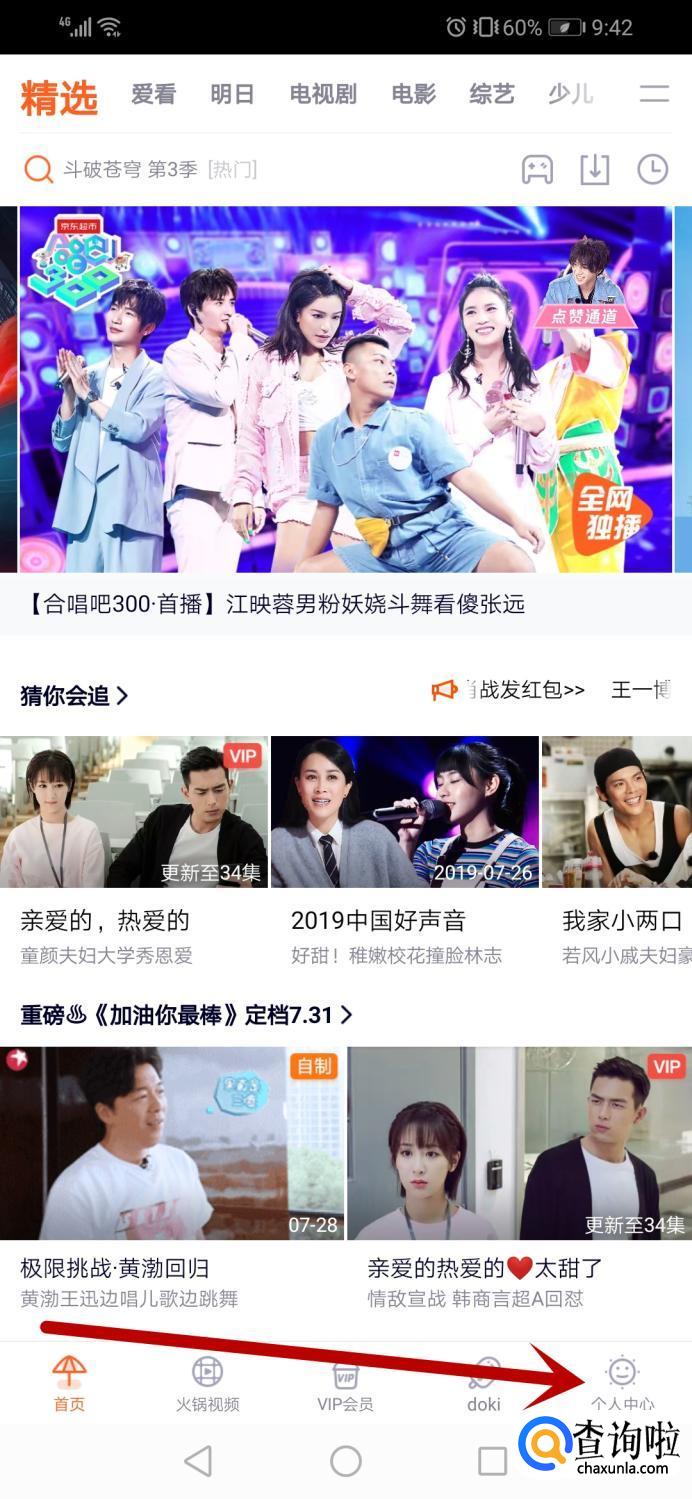
Task: Go to the VIP会员 tab
Action: (345, 1383)
